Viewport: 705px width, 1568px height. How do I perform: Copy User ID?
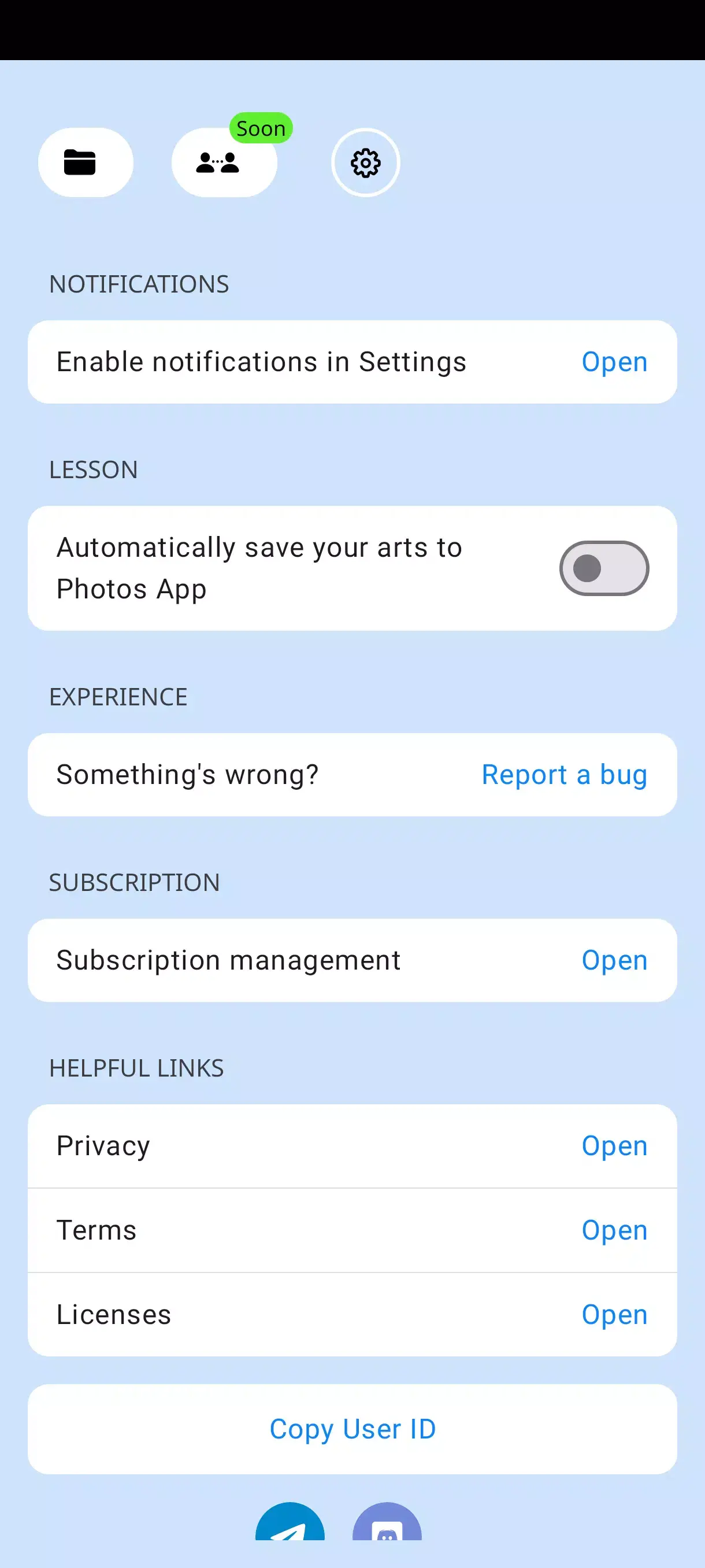[x=353, y=1429]
